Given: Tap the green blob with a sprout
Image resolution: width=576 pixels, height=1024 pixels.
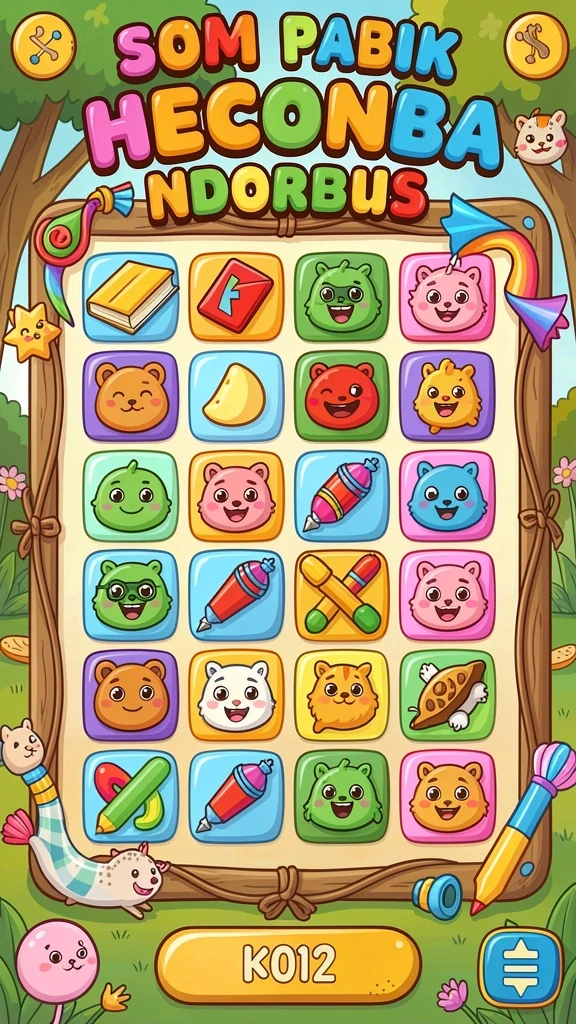Looking at the screenshot, I should pos(131,496).
